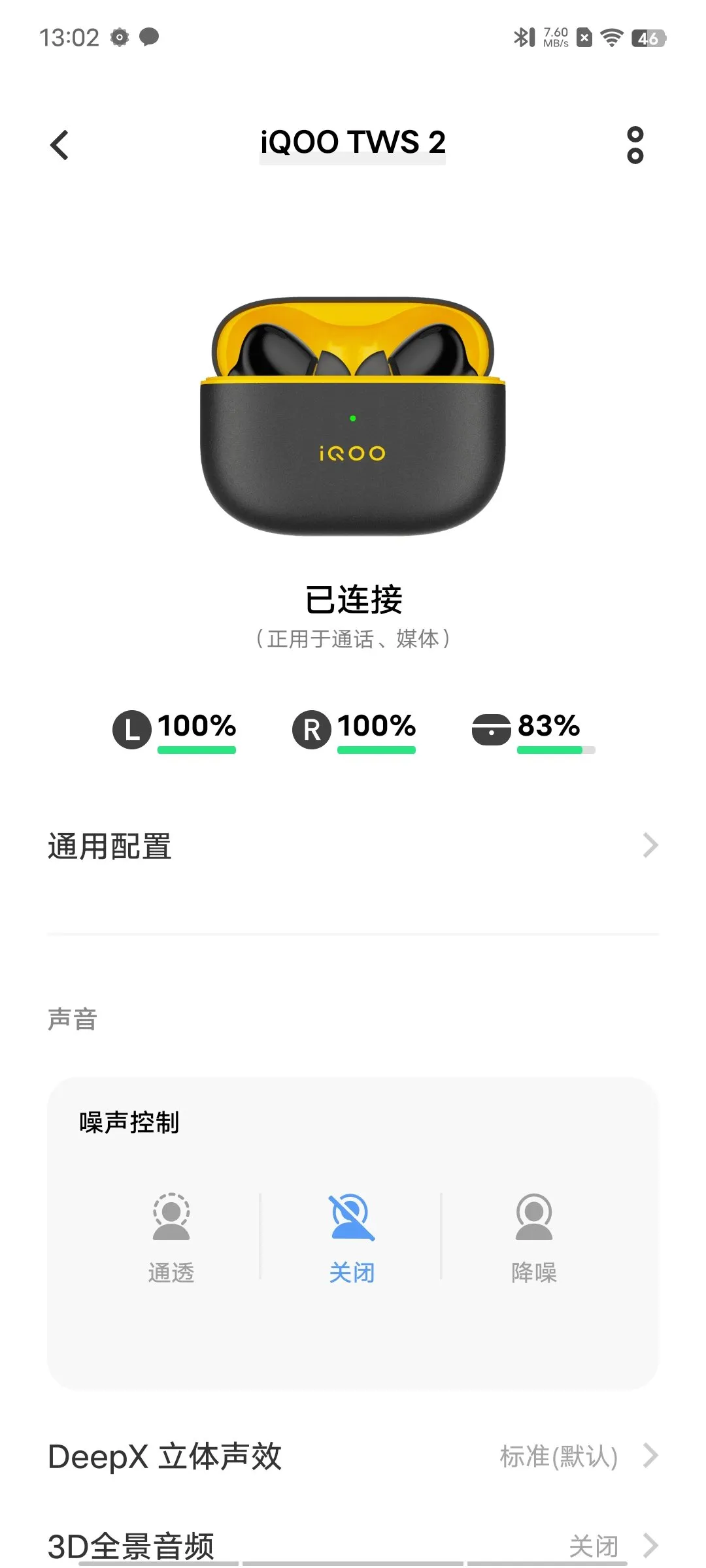
Task: Open DeepX 立体声效 settings
Action: coord(353,1456)
